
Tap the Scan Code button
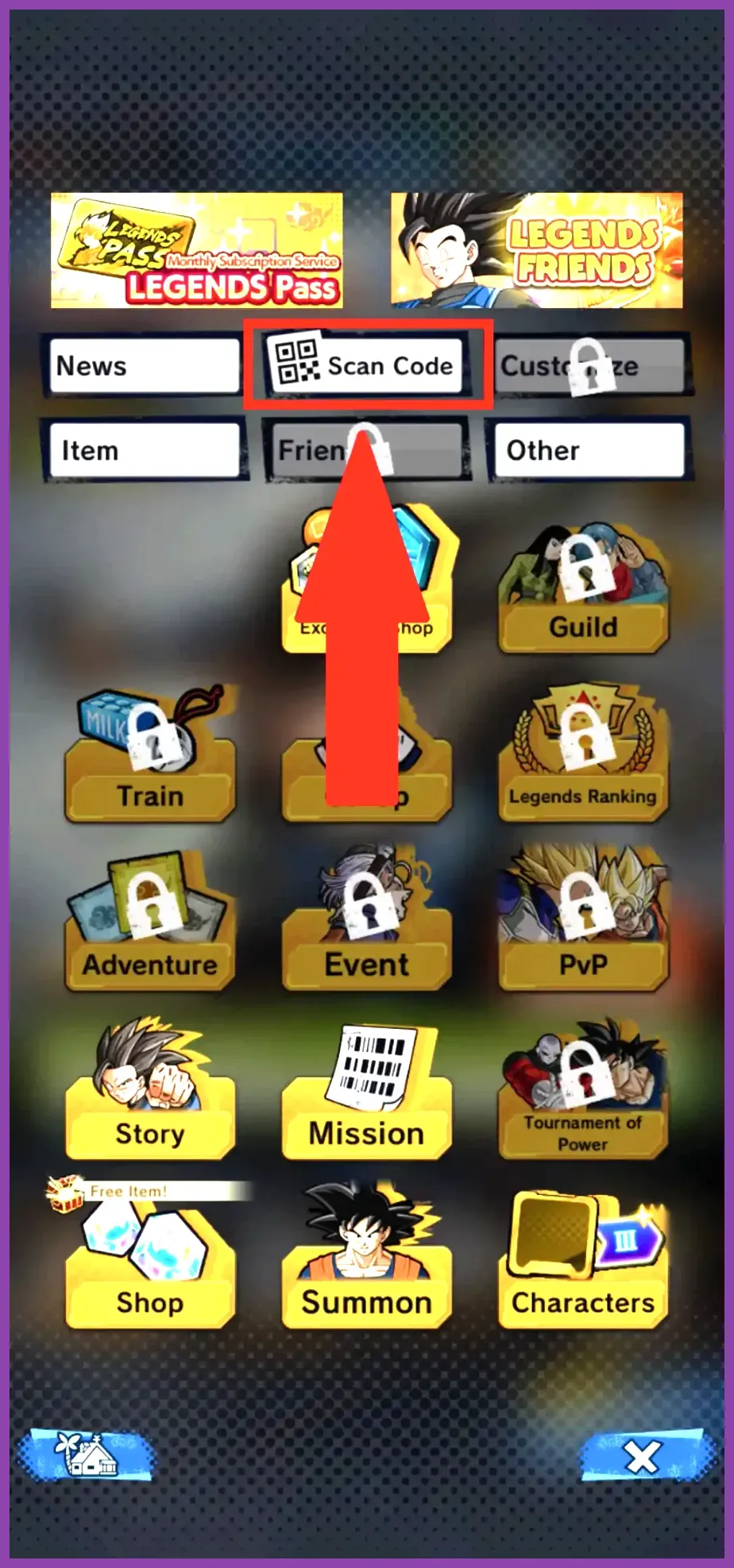click(x=365, y=366)
